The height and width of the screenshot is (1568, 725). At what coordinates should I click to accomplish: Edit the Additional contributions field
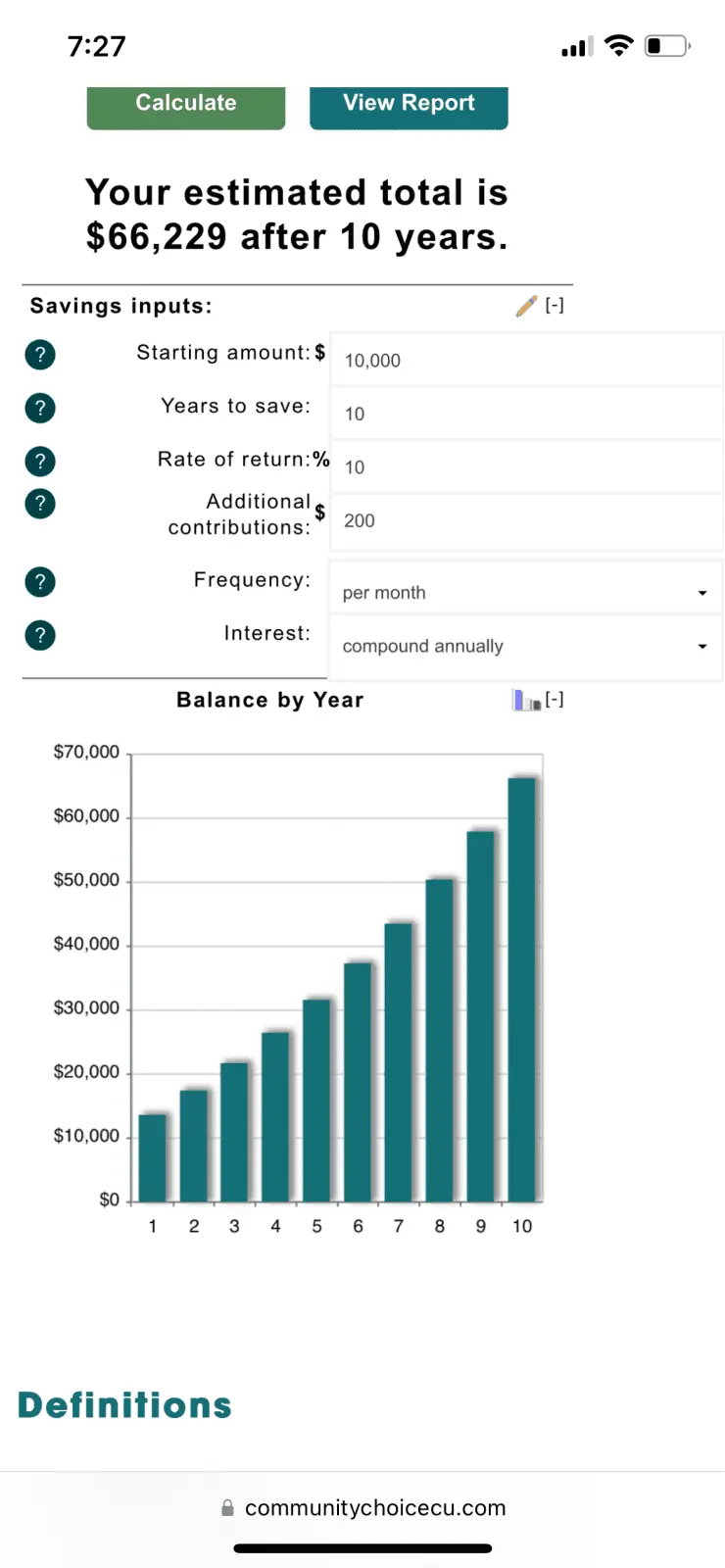[x=526, y=520]
